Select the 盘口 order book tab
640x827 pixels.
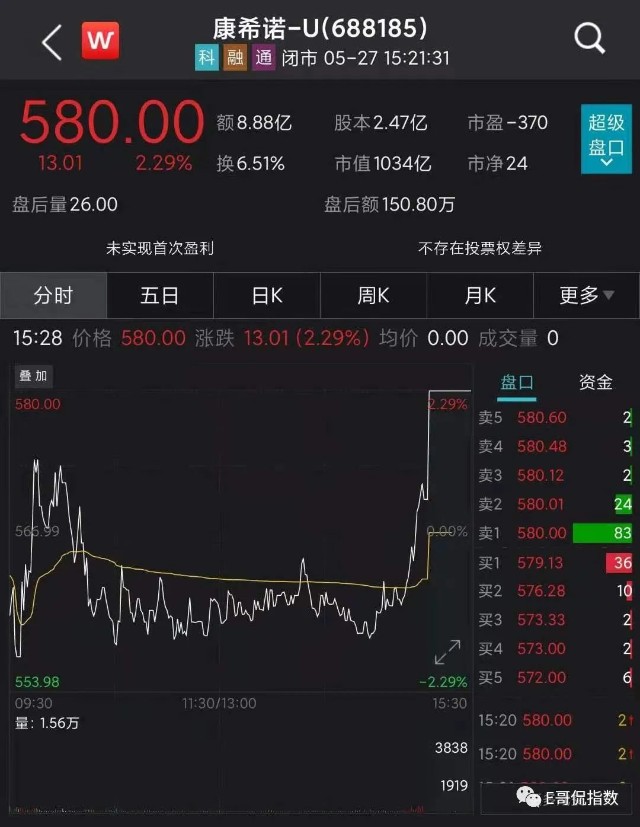517,382
